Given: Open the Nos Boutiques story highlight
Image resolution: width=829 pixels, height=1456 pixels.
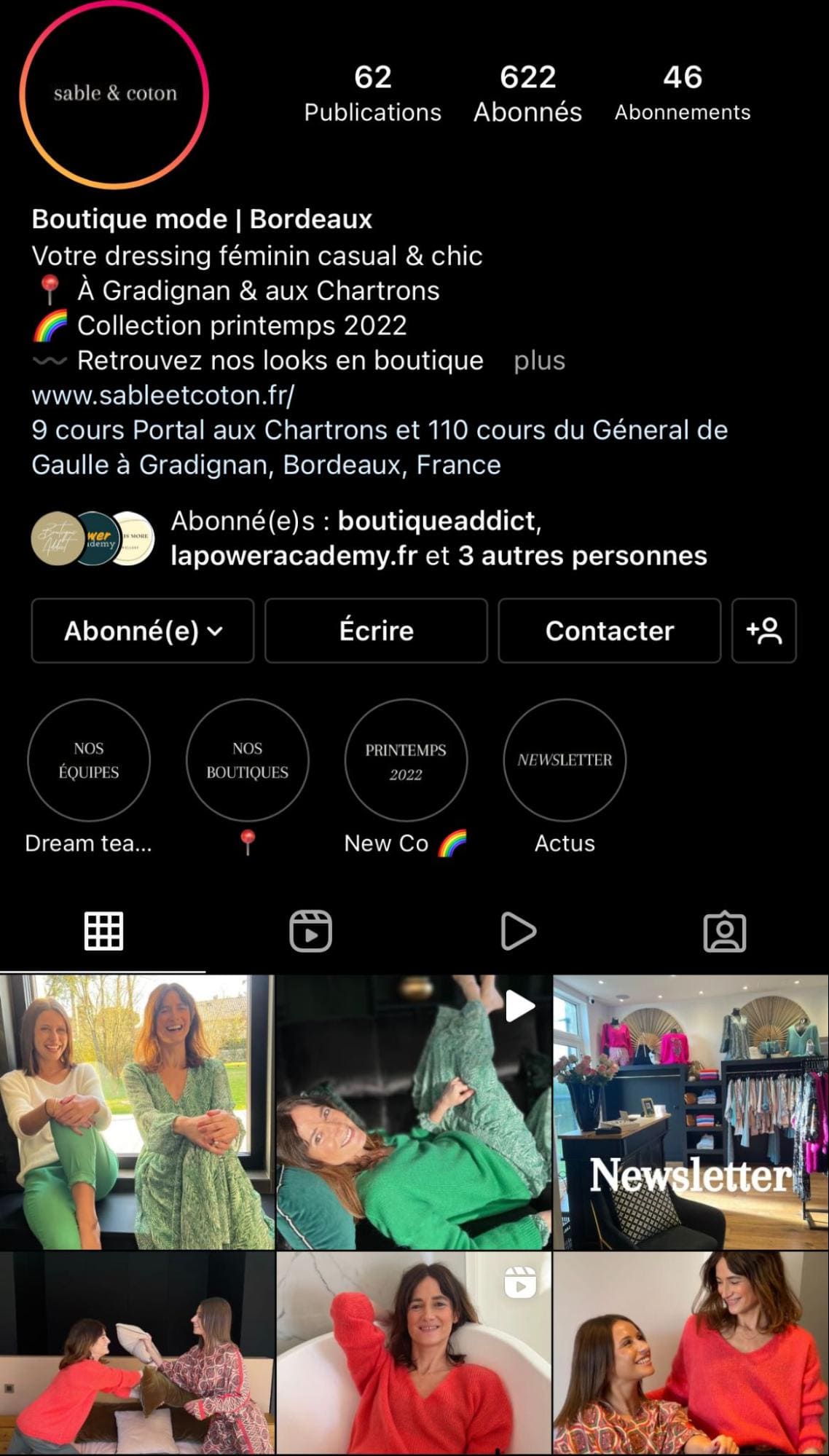Looking at the screenshot, I should [248, 760].
